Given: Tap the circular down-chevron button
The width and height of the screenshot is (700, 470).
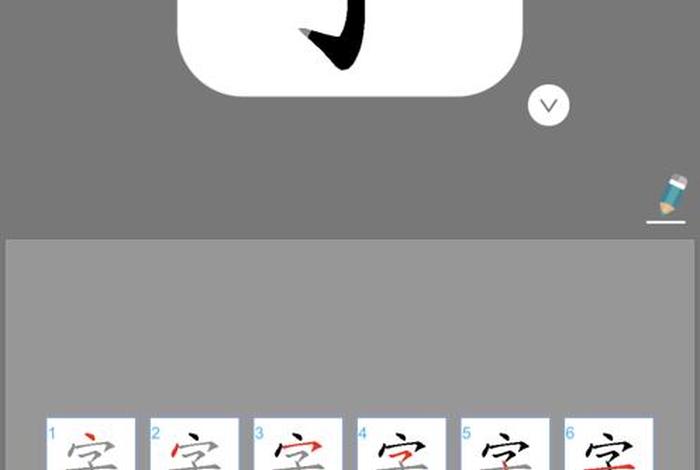Looking at the screenshot, I should (x=548, y=105).
